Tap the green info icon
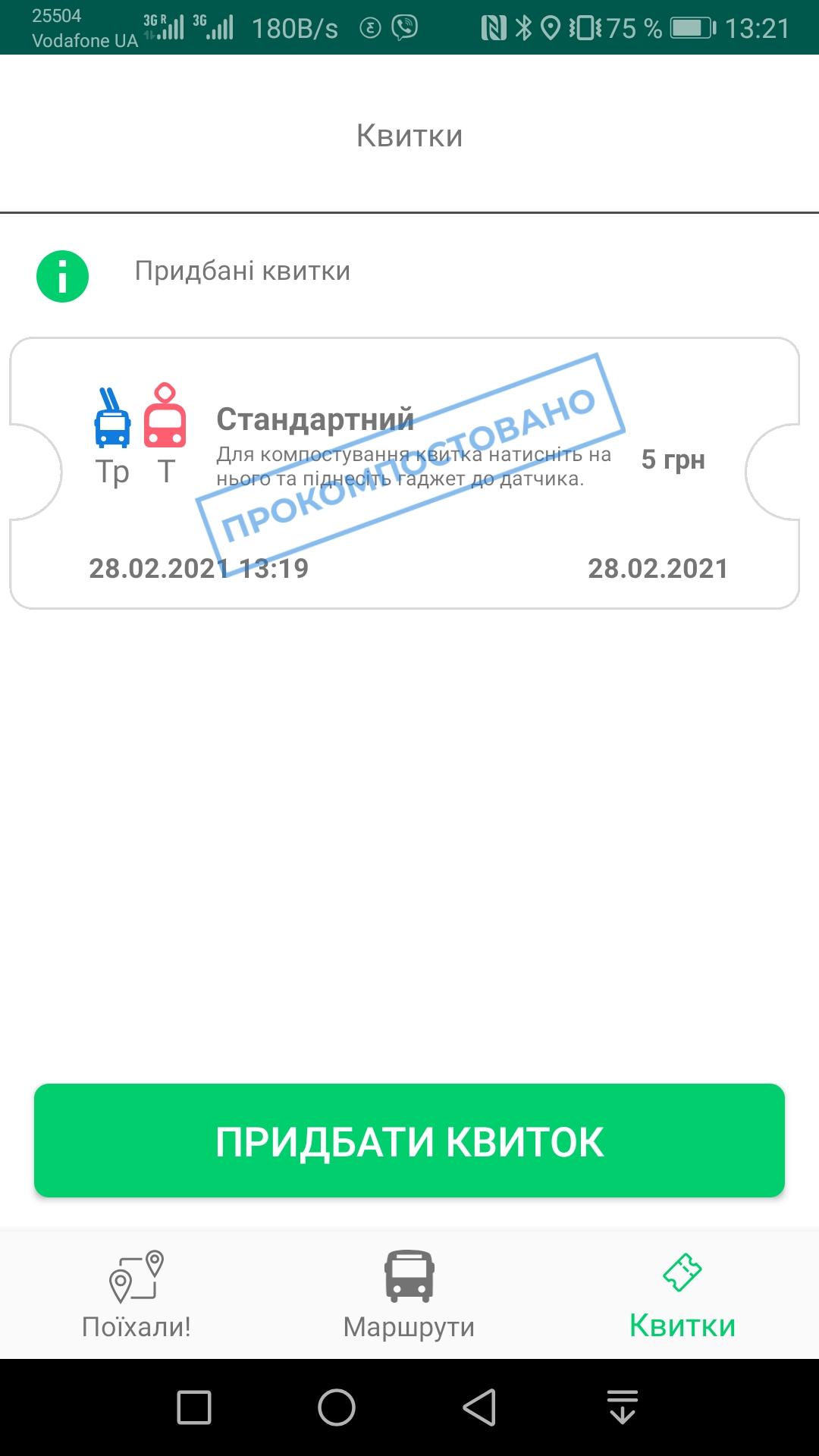 pos(63,276)
